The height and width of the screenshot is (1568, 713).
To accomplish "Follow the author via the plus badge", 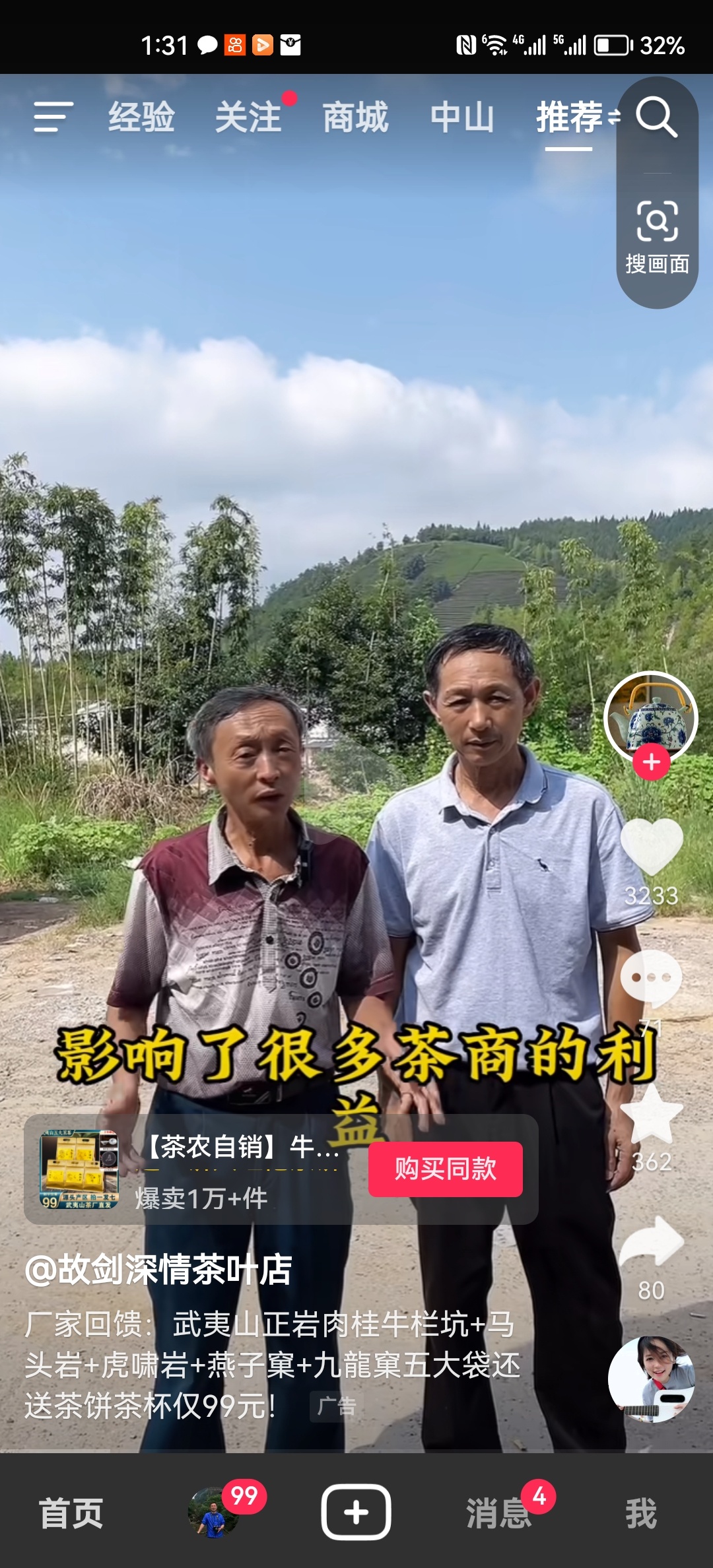I will (x=652, y=762).
